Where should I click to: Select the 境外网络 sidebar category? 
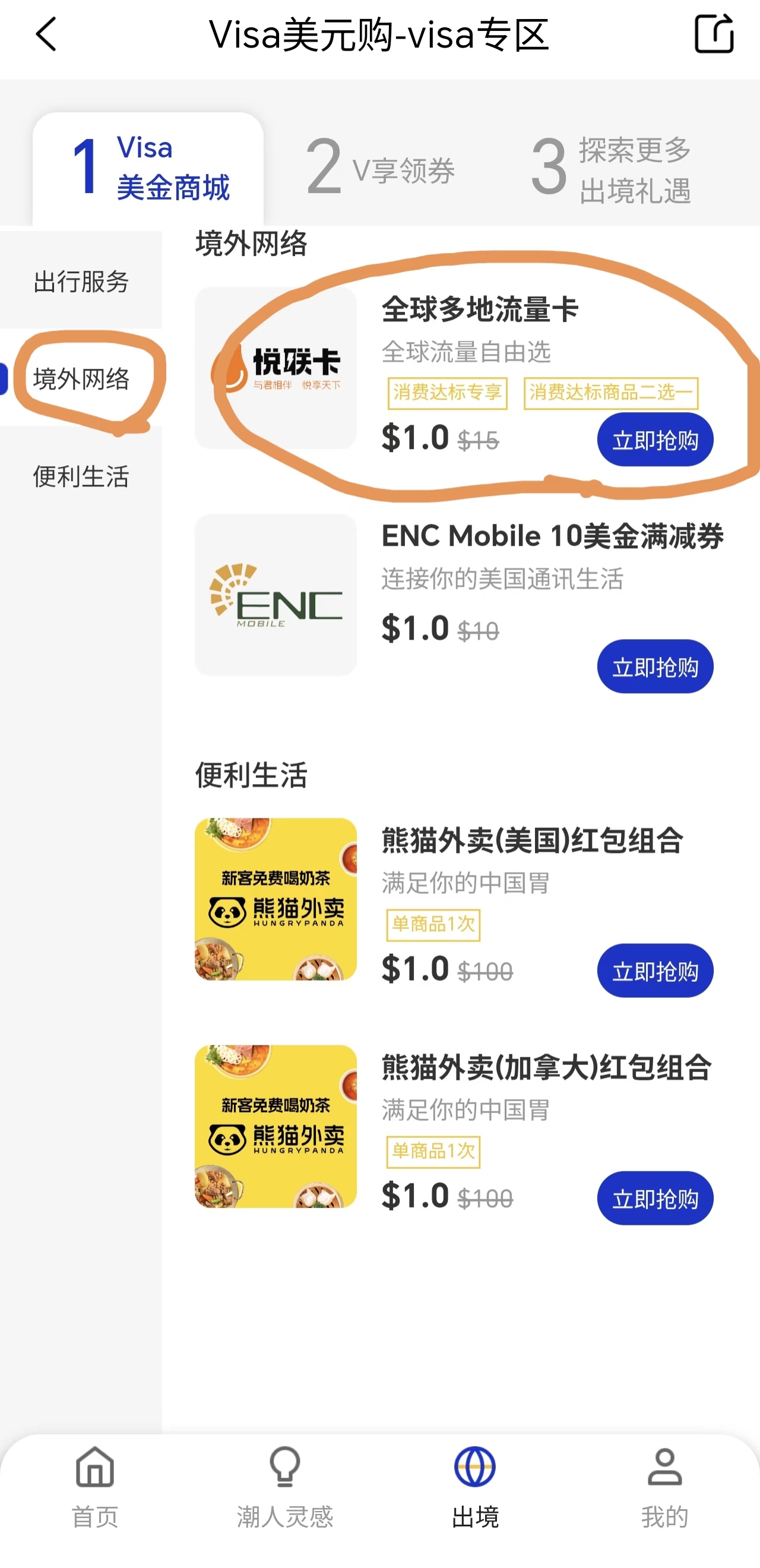coord(81,378)
